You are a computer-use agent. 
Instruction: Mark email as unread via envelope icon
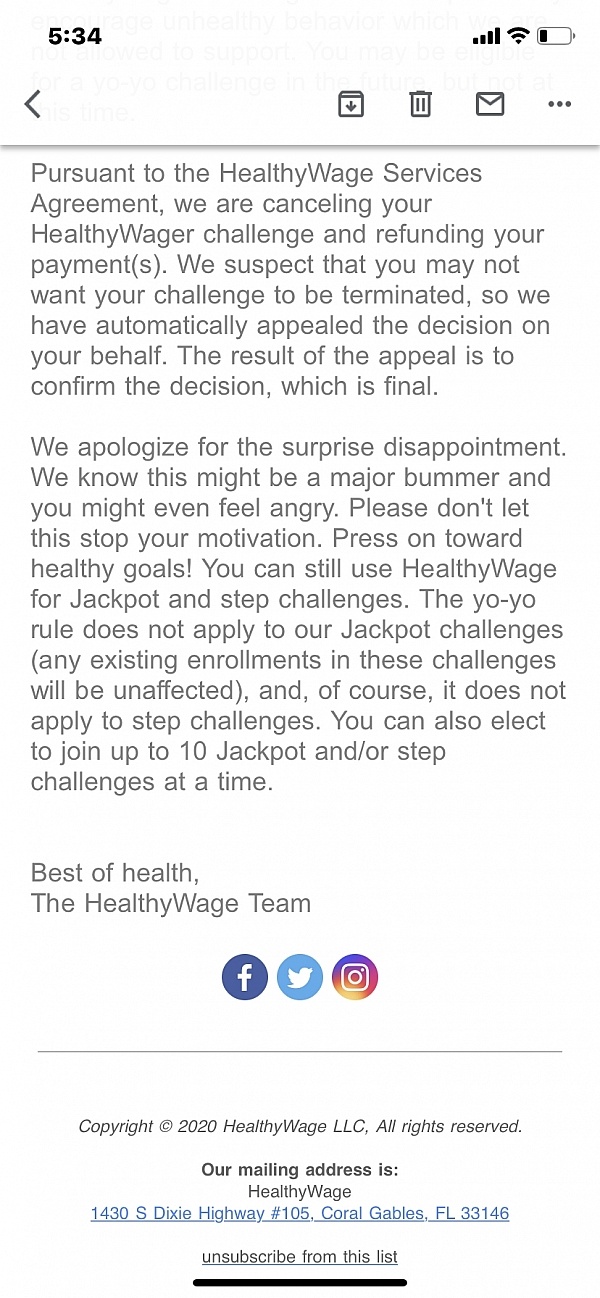tap(490, 103)
